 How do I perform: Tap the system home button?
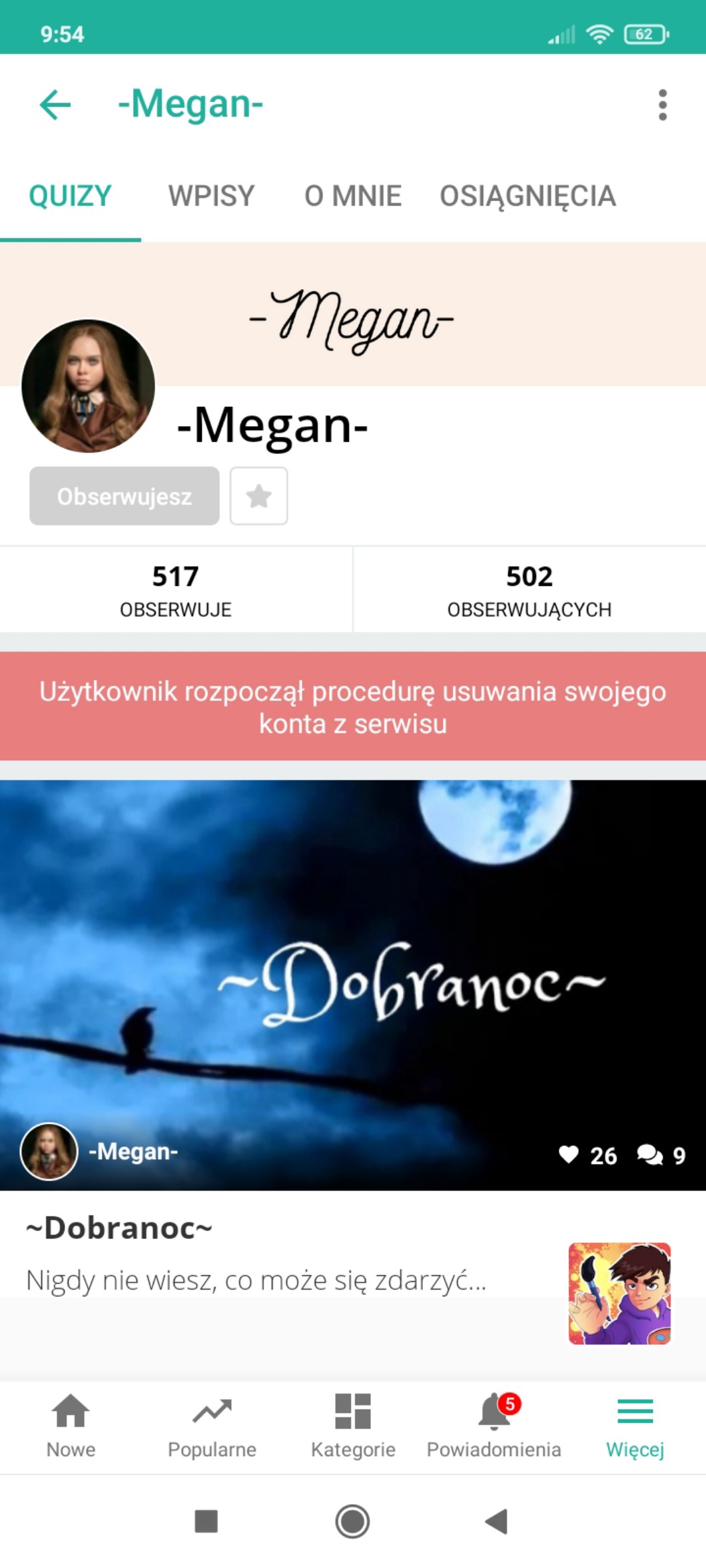pyautogui.click(x=352, y=1521)
